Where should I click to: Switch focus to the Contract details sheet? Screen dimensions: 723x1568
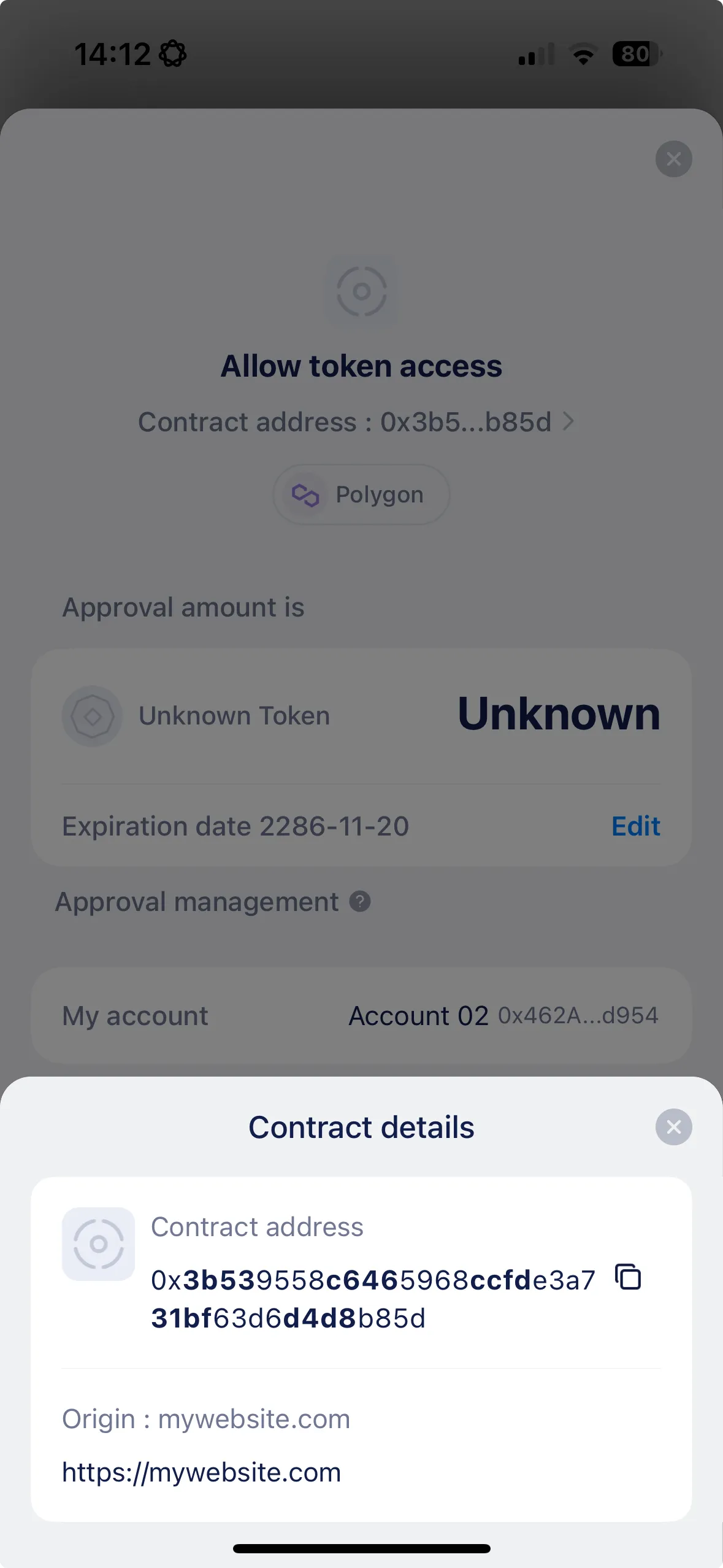(x=361, y=1127)
